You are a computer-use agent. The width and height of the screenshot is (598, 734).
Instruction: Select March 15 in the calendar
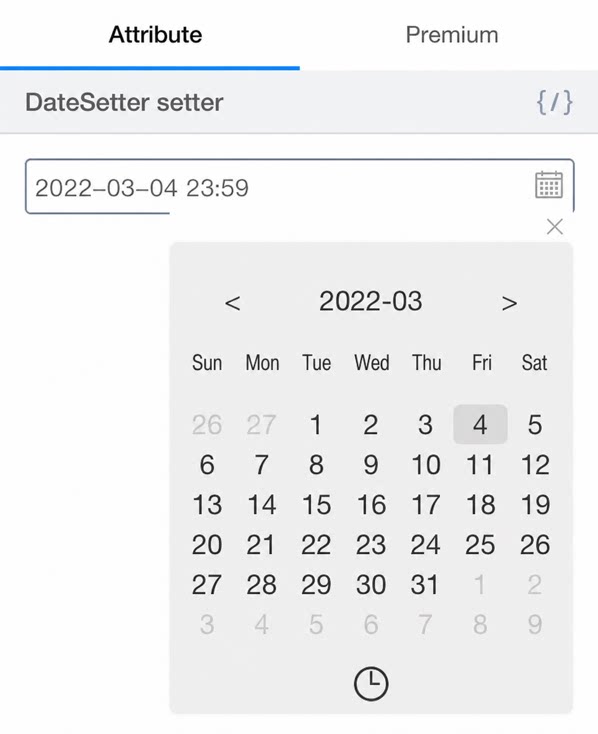point(316,505)
